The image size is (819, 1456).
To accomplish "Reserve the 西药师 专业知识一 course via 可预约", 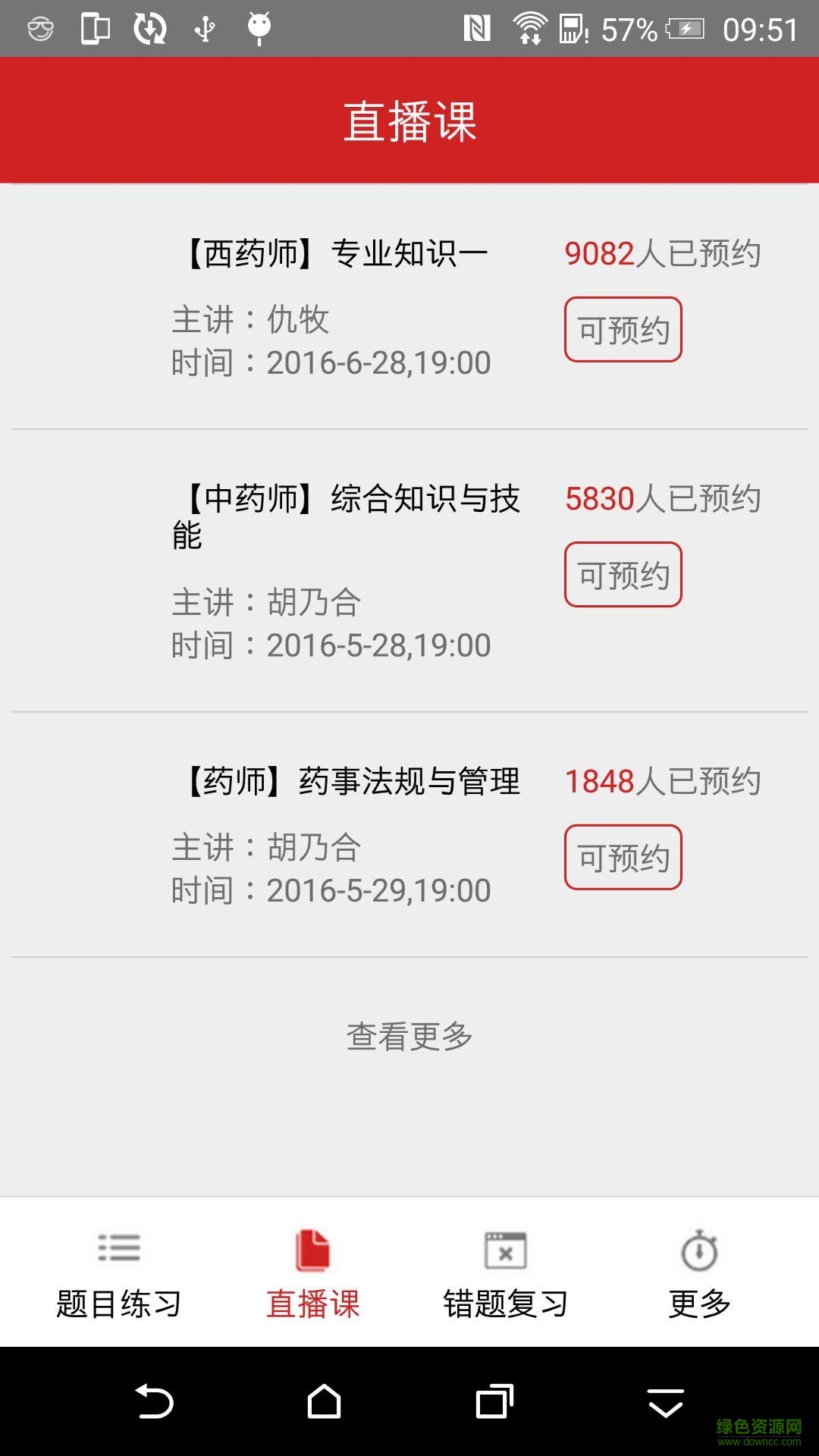I will (x=623, y=330).
